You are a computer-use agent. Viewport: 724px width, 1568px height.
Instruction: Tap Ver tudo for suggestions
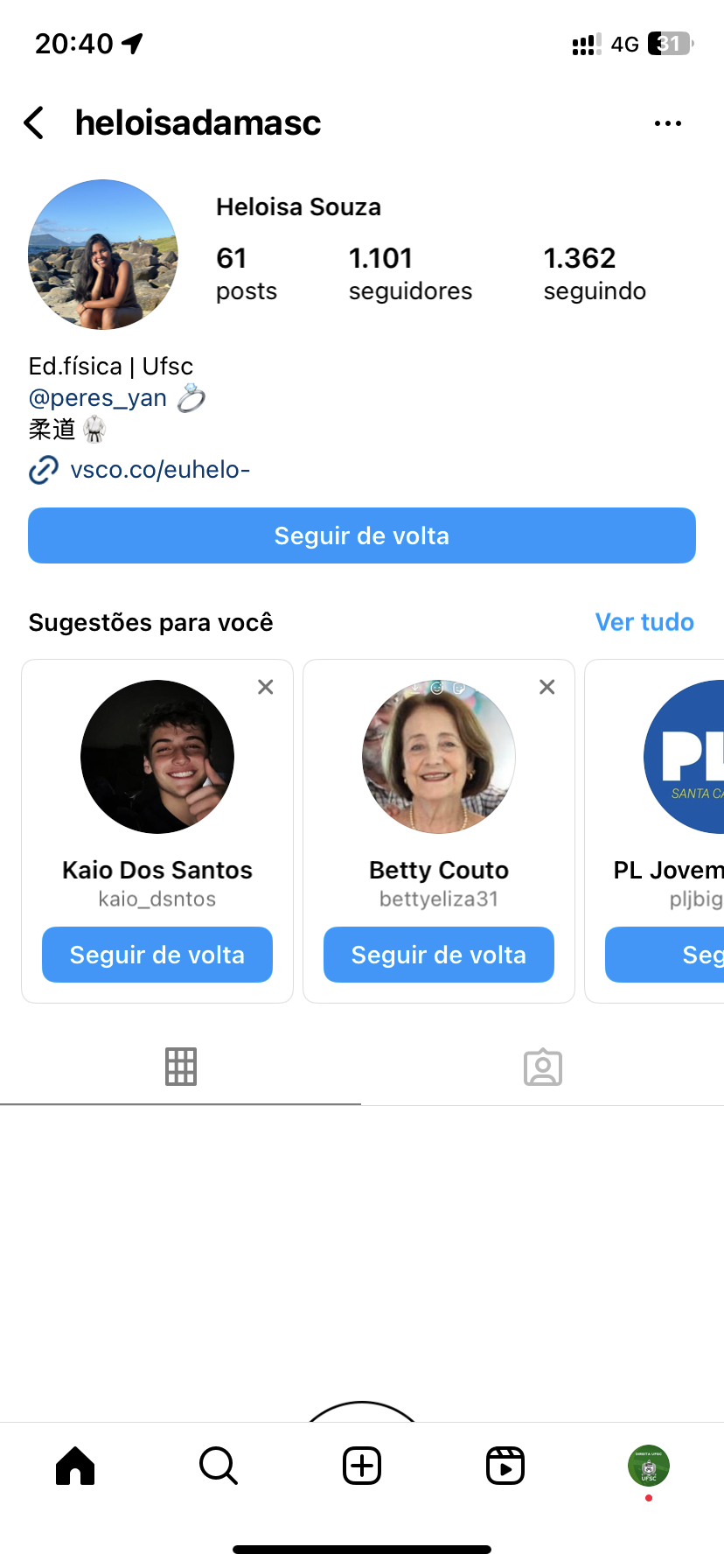pyautogui.click(x=644, y=622)
